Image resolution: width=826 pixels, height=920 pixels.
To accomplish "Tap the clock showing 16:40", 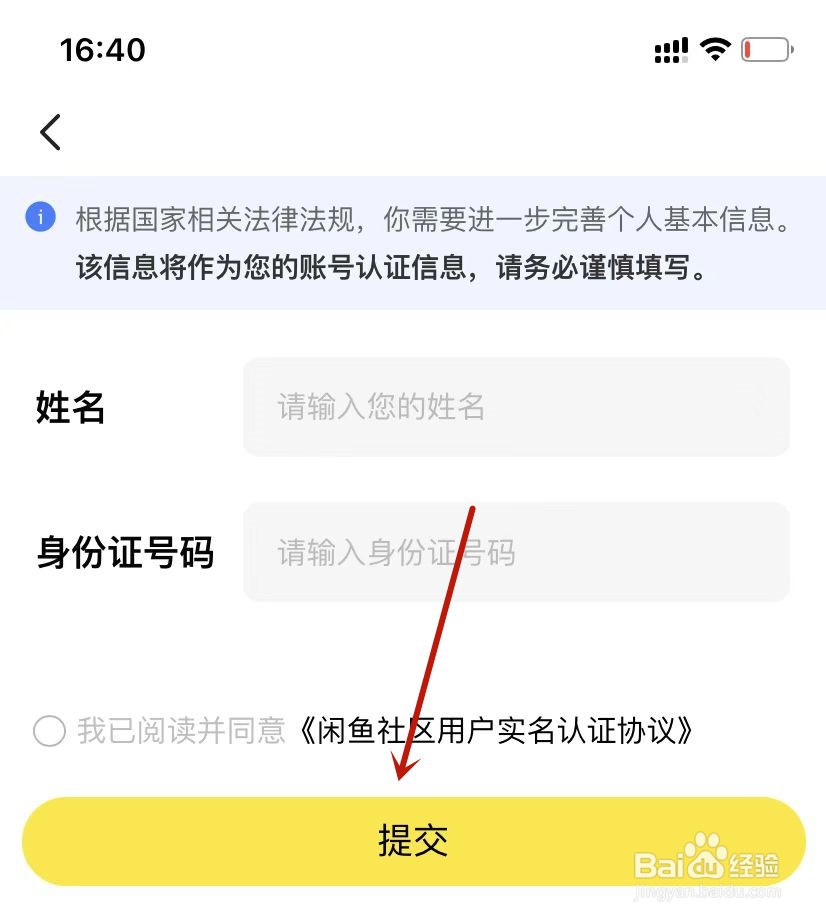I will pos(103,50).
